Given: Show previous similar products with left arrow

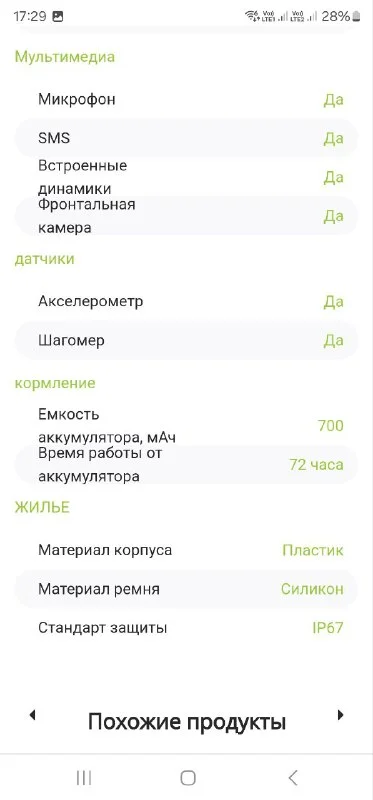Looking at the screenshot, I should click(x=33, y=715).
